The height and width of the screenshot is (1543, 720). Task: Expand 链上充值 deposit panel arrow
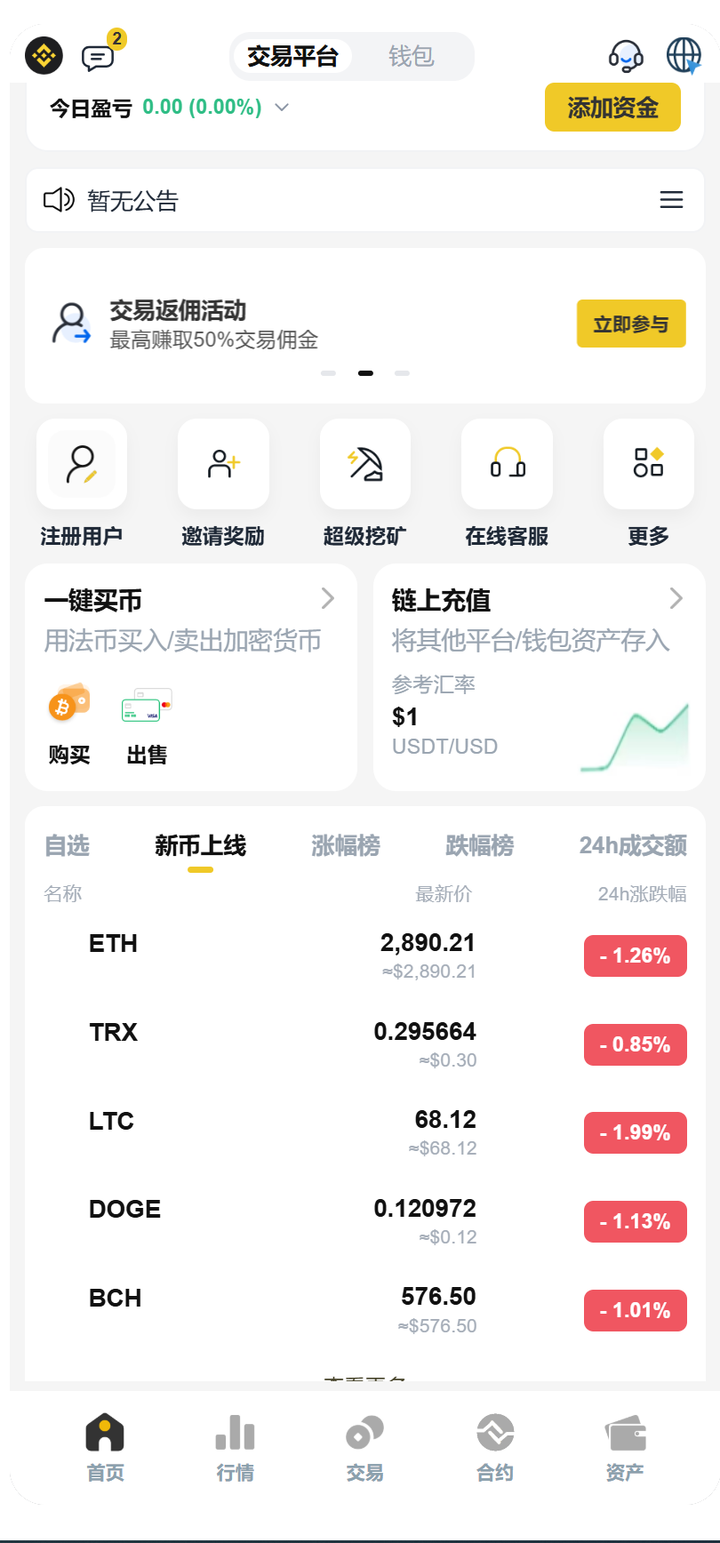pos(676,598)
